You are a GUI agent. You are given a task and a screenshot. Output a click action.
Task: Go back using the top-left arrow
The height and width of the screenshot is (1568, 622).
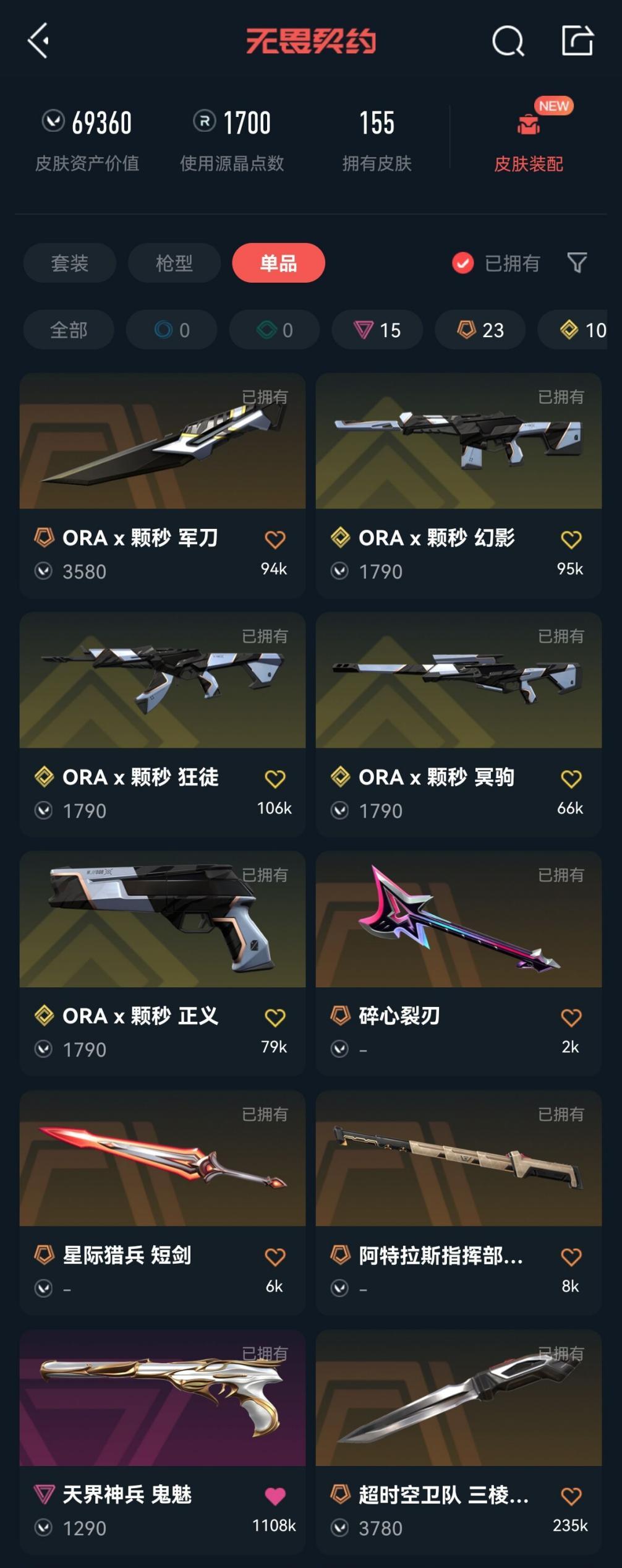(x=38, y=41)
